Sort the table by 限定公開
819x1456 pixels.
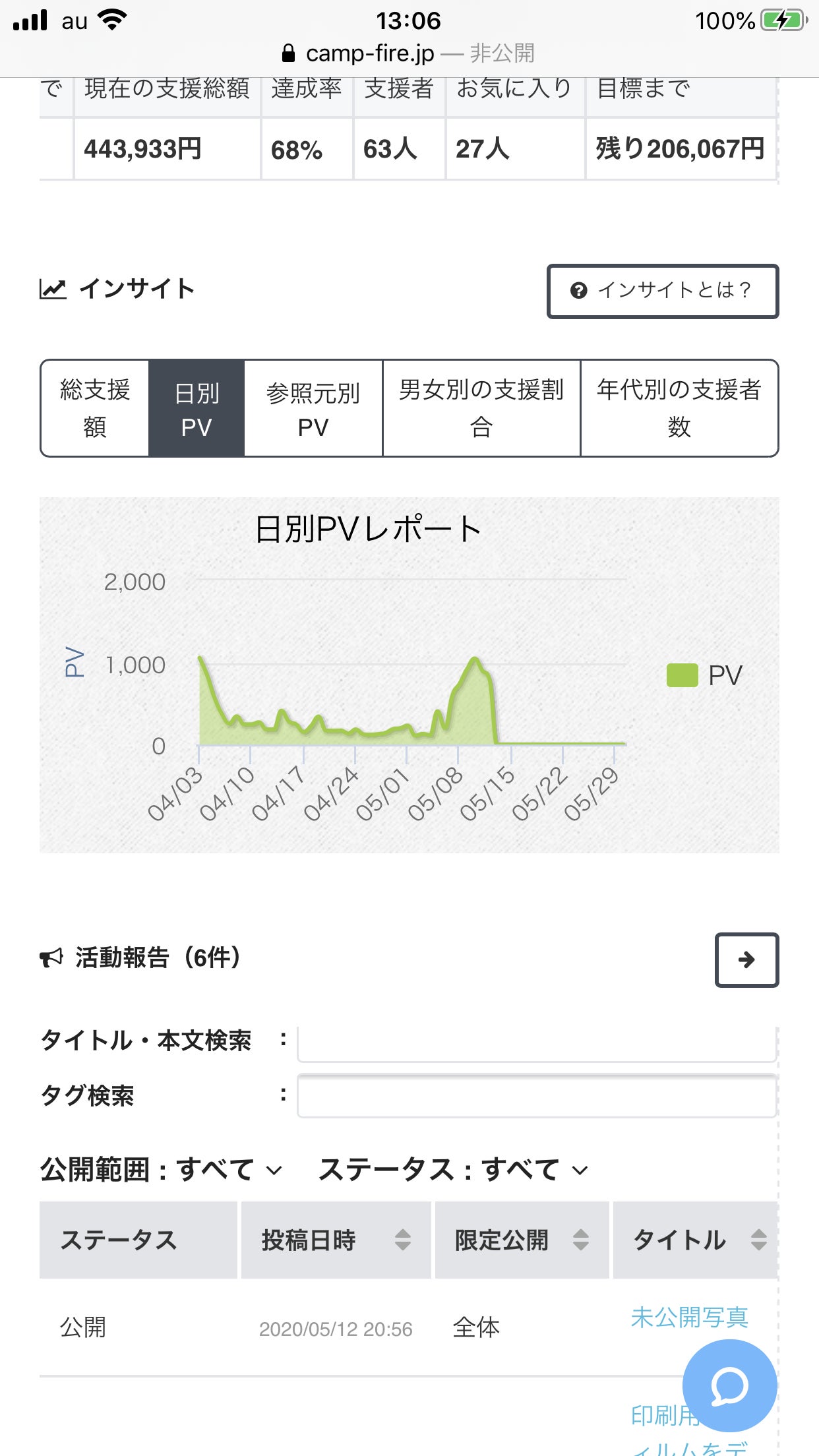[x=522, y=1240]
